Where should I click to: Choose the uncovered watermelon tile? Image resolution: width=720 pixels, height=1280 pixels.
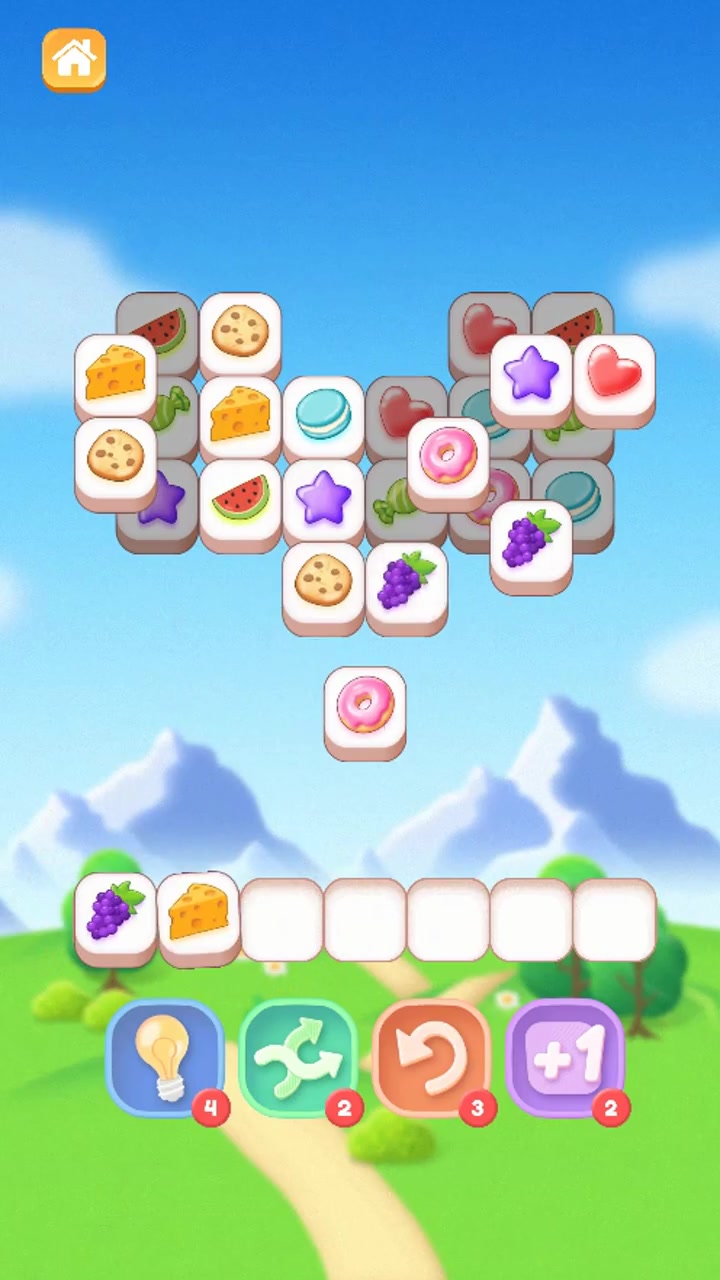click(240, 498)
